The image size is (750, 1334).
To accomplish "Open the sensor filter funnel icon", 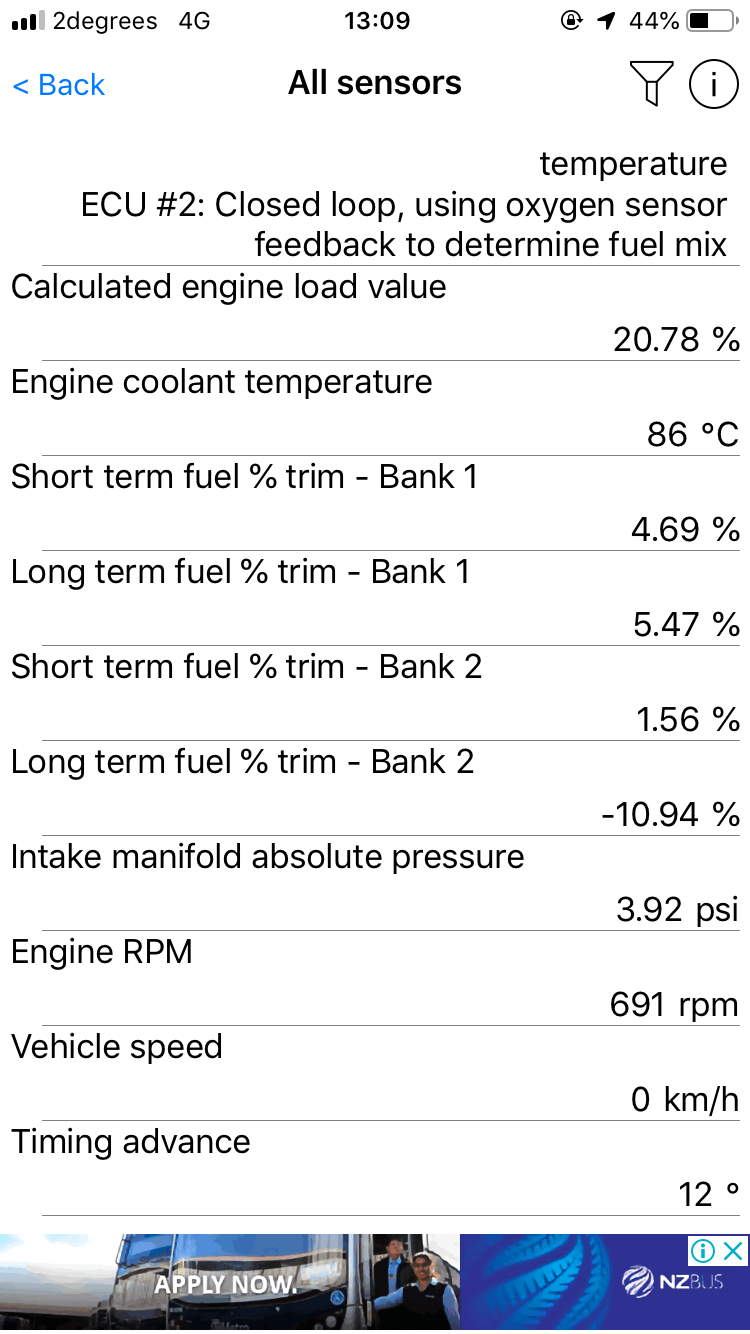I will coord(651,84).
